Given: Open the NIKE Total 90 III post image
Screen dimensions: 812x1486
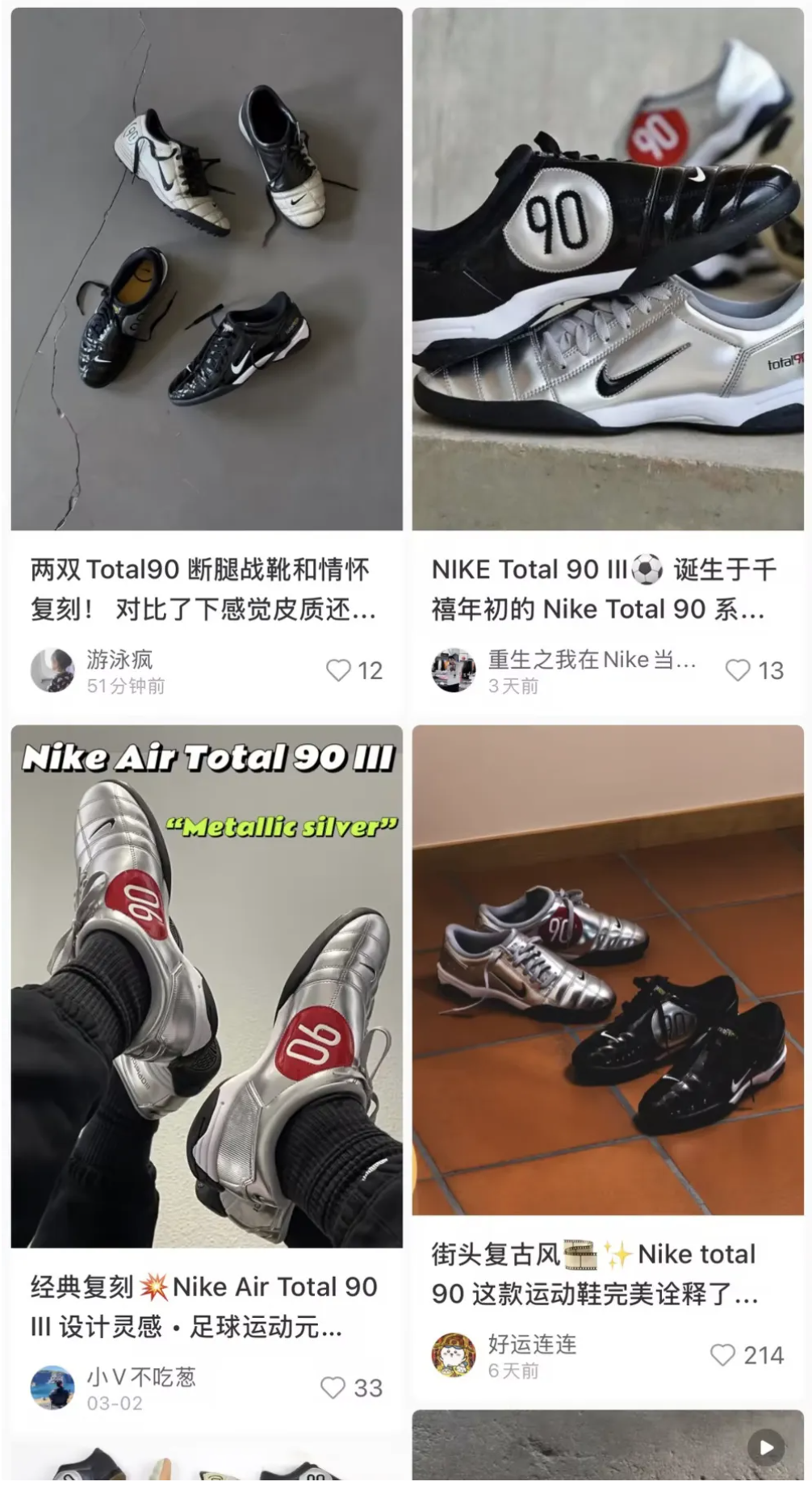Looking at the screenshot, I should coord(608,269).
